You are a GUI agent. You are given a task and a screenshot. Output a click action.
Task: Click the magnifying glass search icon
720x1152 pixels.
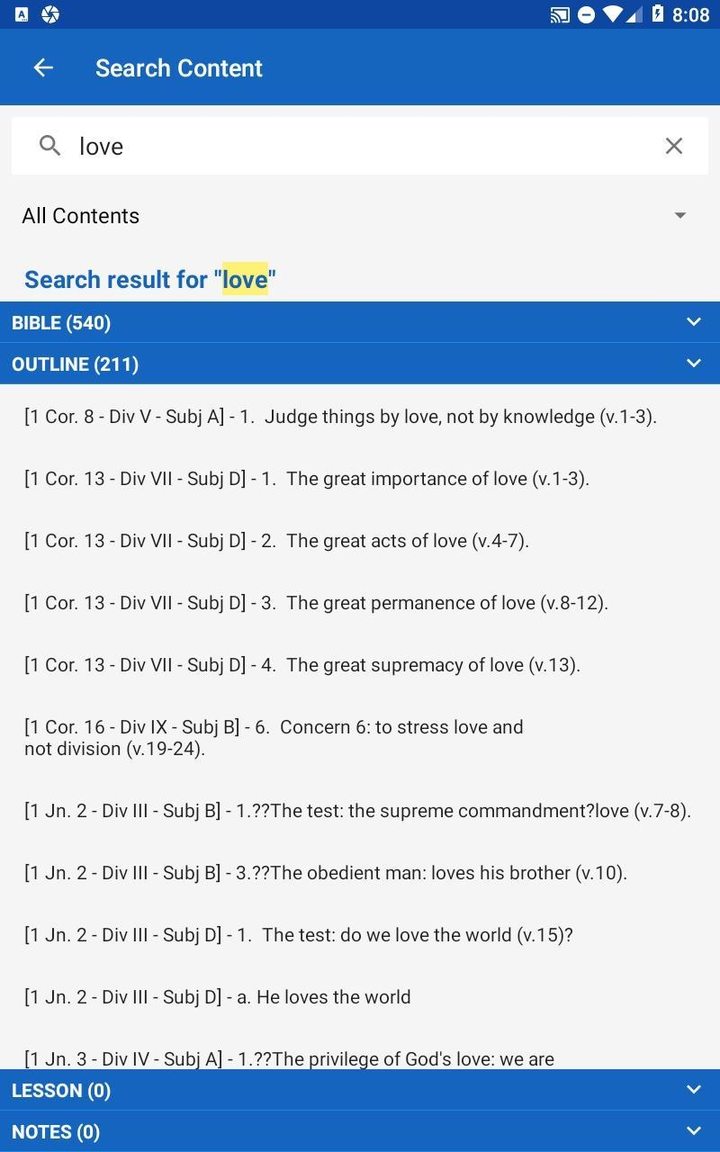point(48,145)
